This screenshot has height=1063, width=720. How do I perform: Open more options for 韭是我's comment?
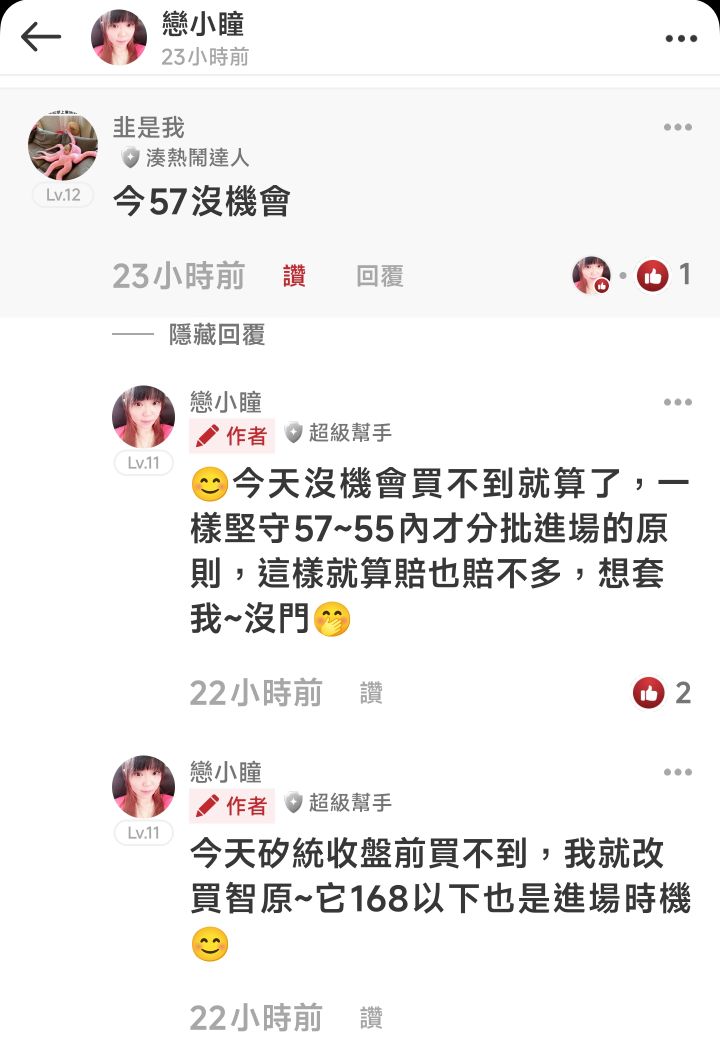(x=677, y=127)
